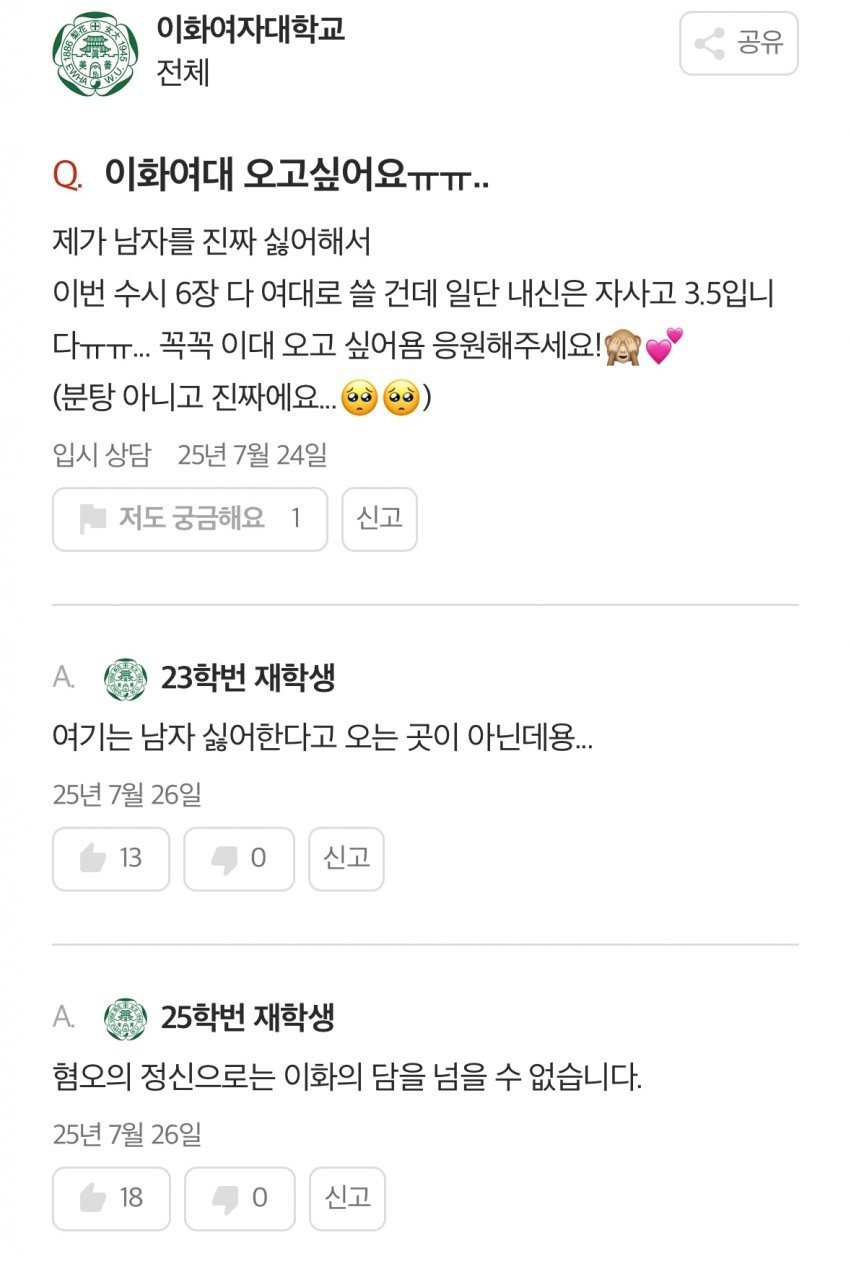Screen dimensions: 850x1274
Task: Click the 입시 상담 category label
Action: click(89, 456)
